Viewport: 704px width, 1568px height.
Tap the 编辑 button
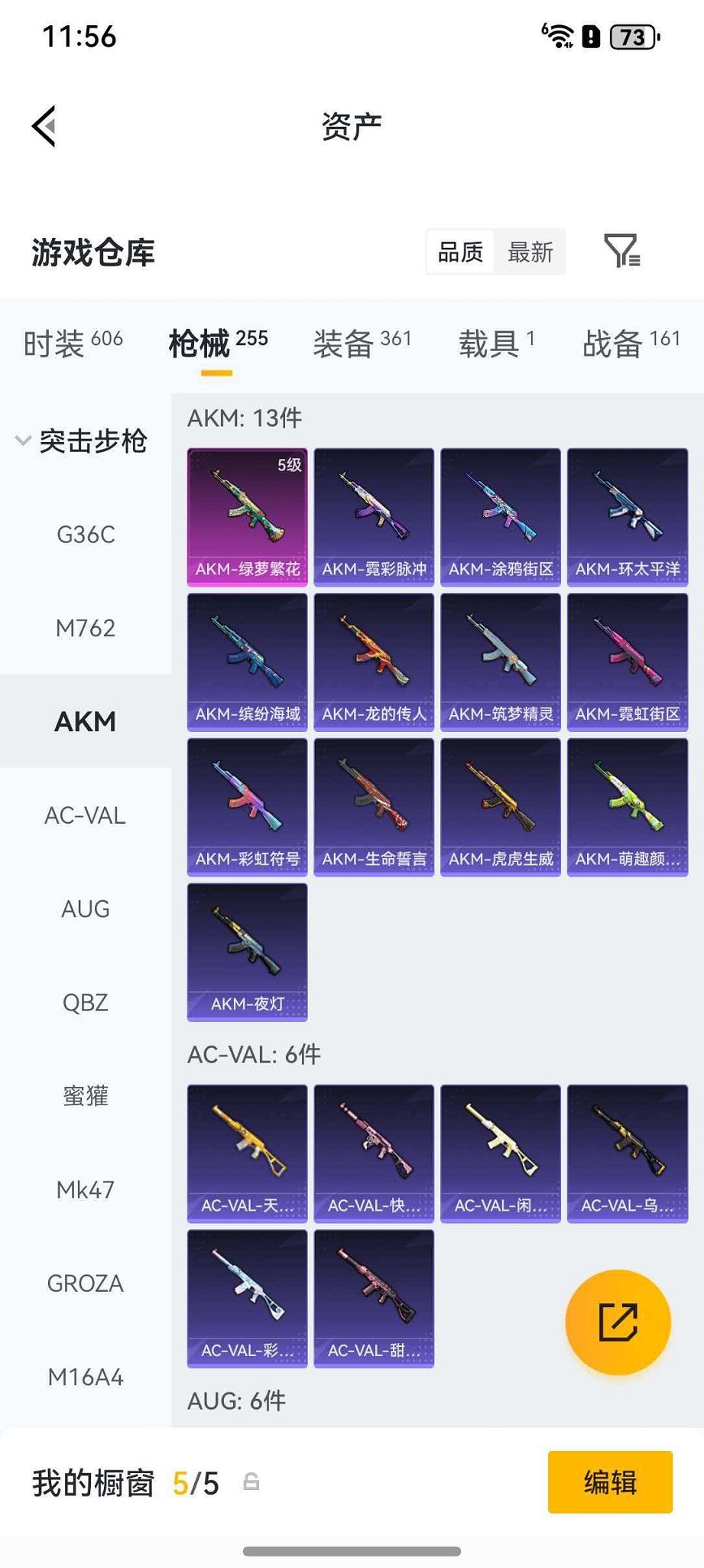coord(609,1482)
